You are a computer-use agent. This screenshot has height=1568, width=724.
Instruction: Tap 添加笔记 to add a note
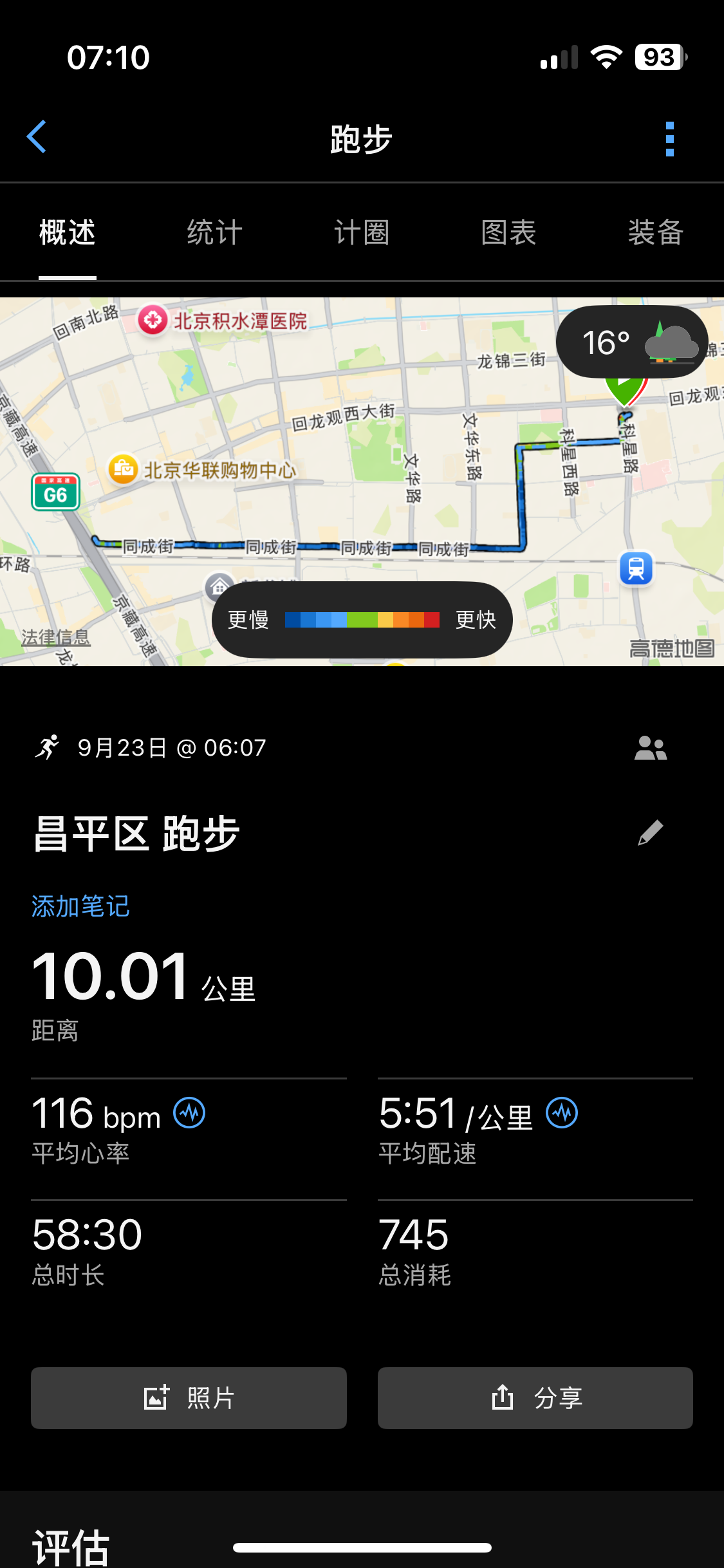(x=80, y=906)
